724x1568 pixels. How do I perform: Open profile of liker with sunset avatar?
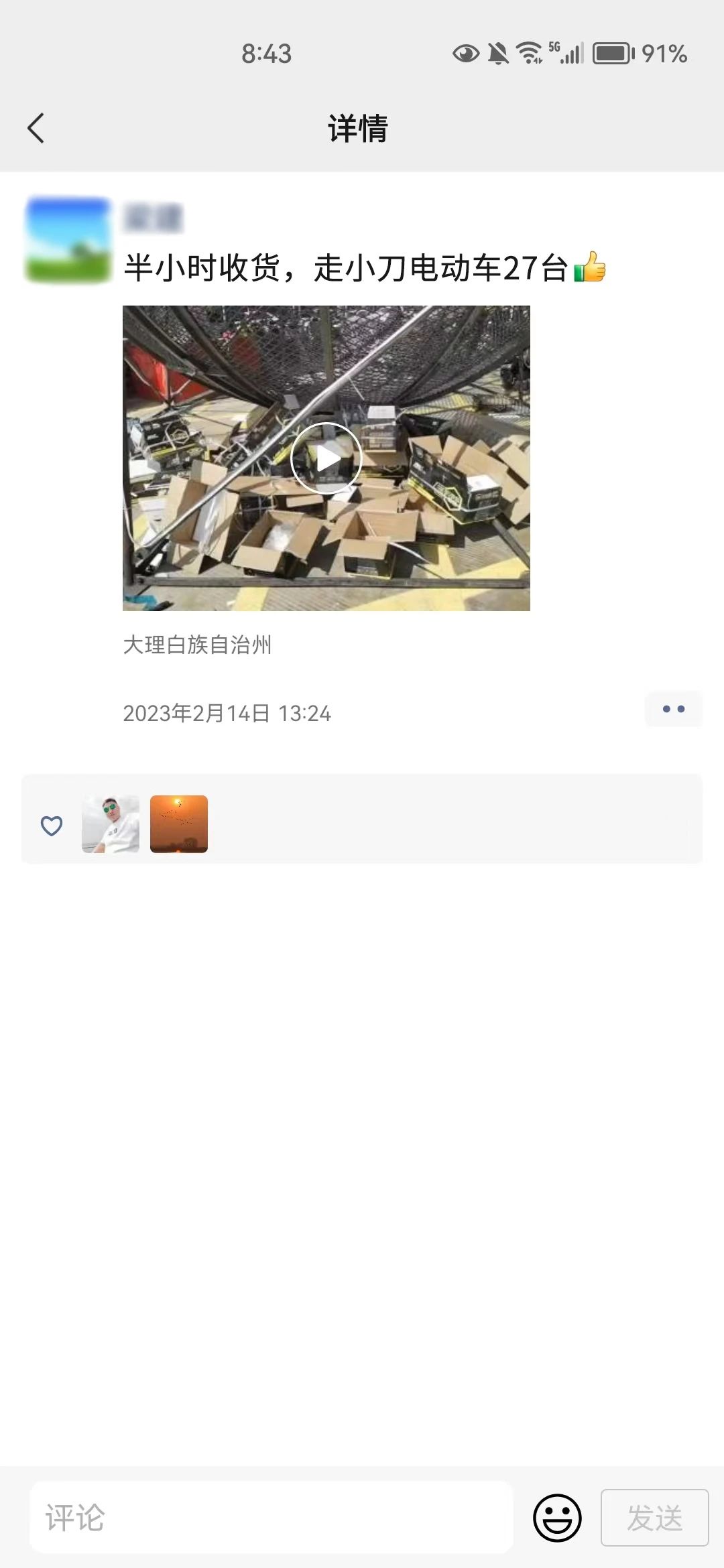click(179, 824)
